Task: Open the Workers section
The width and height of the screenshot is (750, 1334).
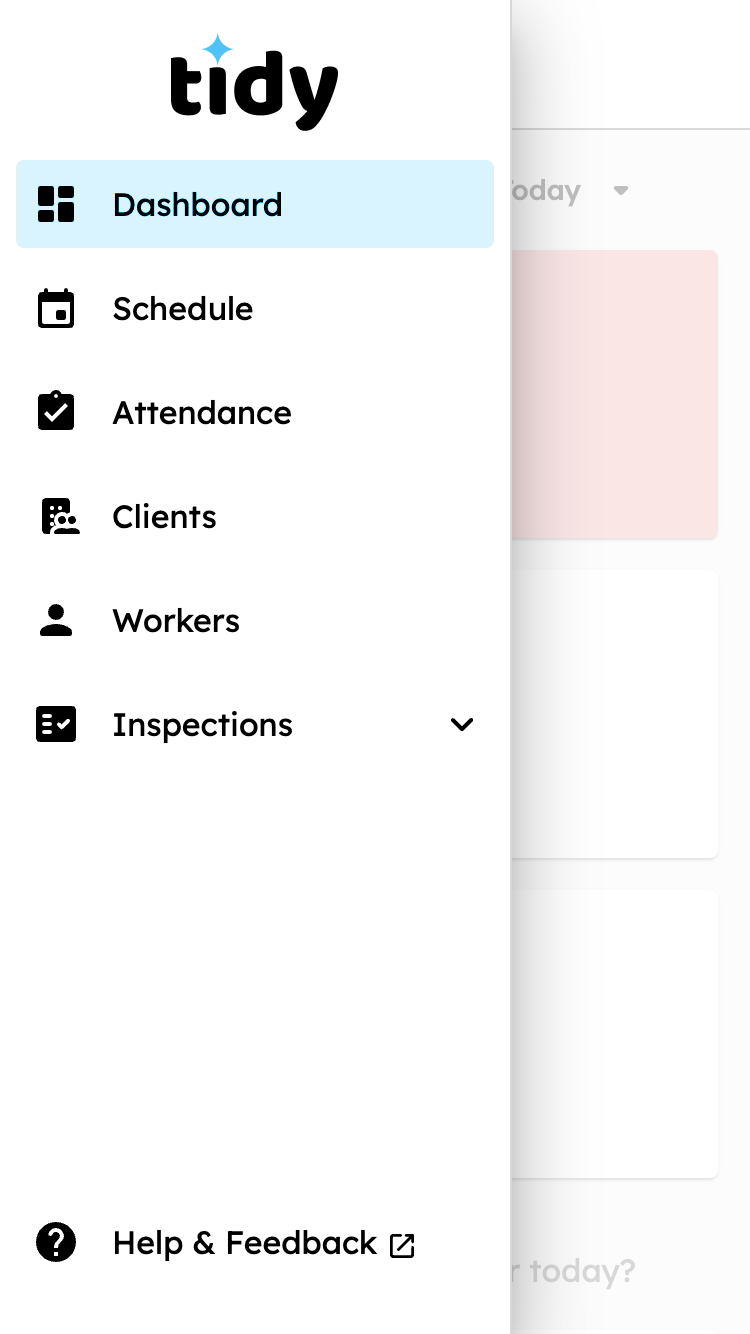Action: pyautogui.click(x=254, y=620)
